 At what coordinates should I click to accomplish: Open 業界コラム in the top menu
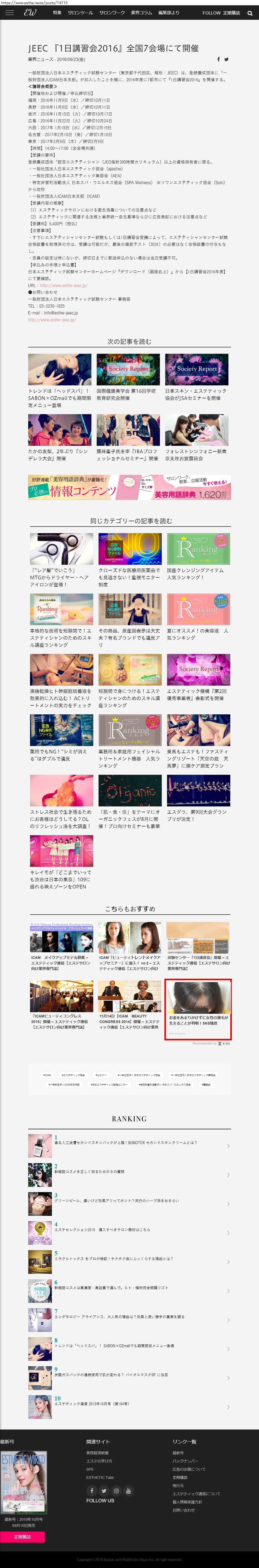[142, 13]
